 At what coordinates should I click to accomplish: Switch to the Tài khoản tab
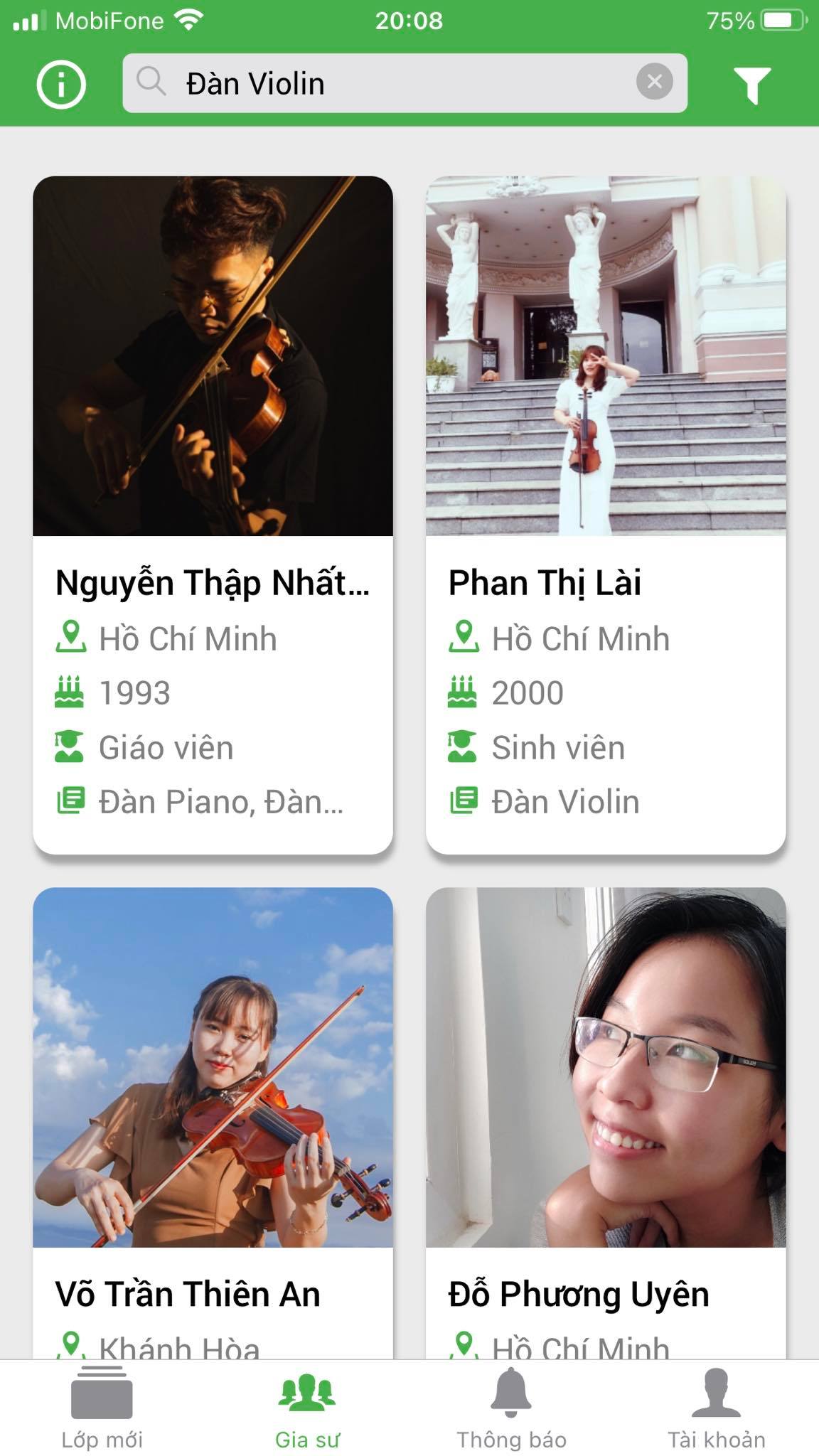click(x=716, y=1408)
